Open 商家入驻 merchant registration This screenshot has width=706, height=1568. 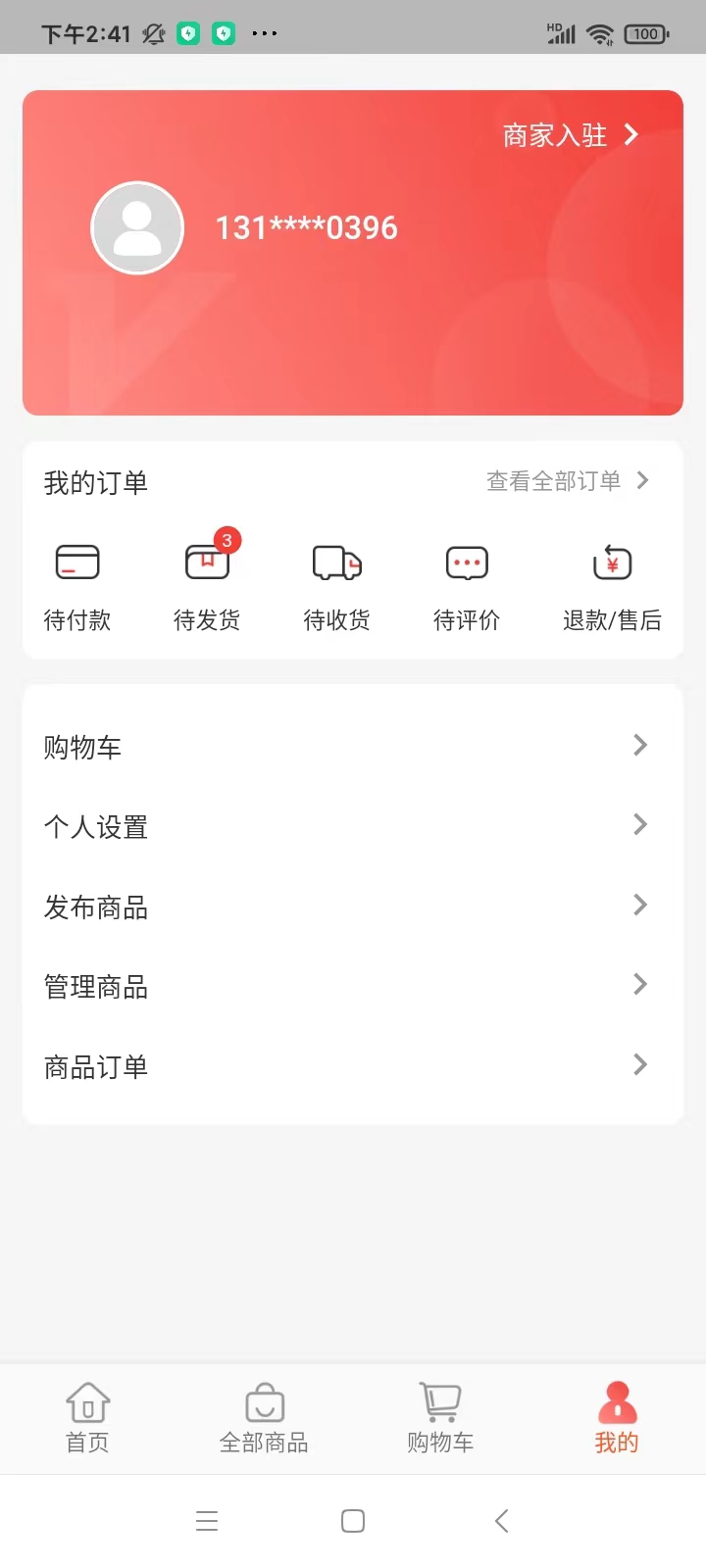tap(569, 135)
